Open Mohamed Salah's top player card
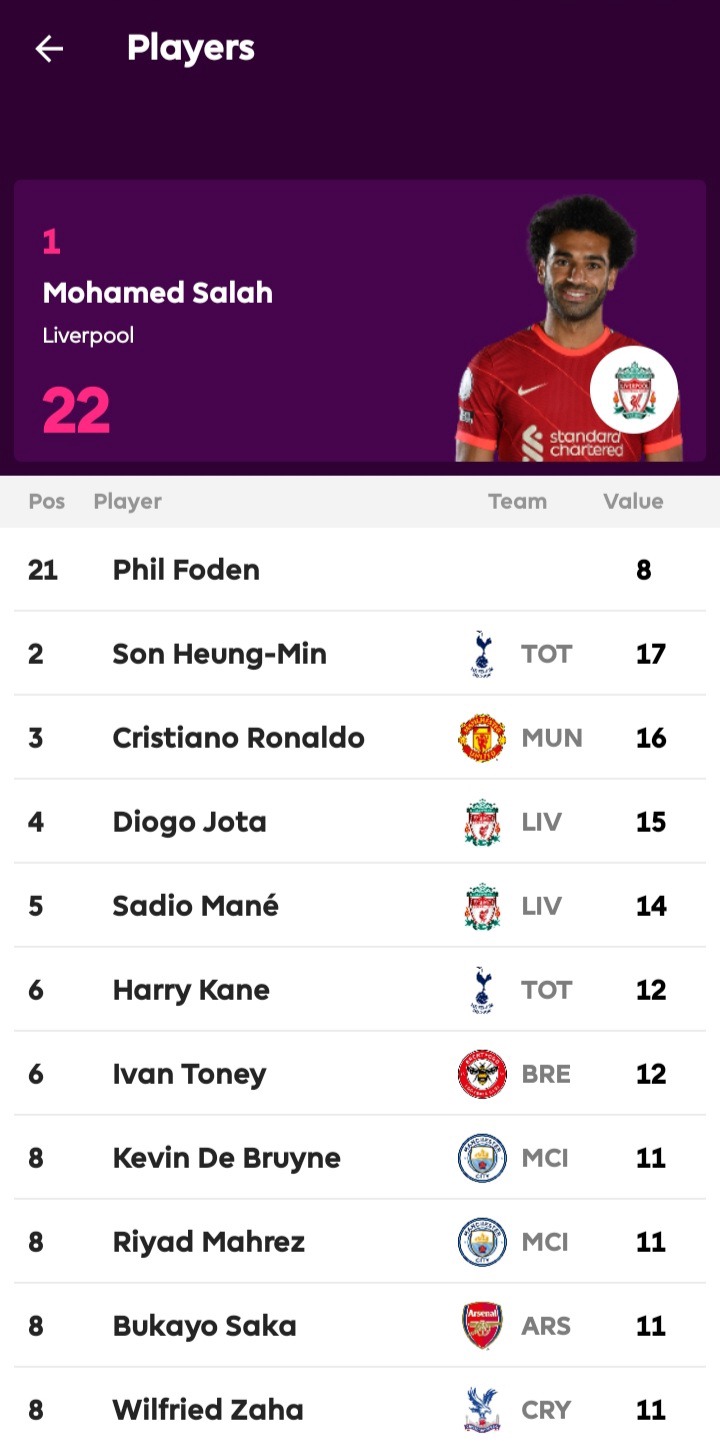 point(360,320)
